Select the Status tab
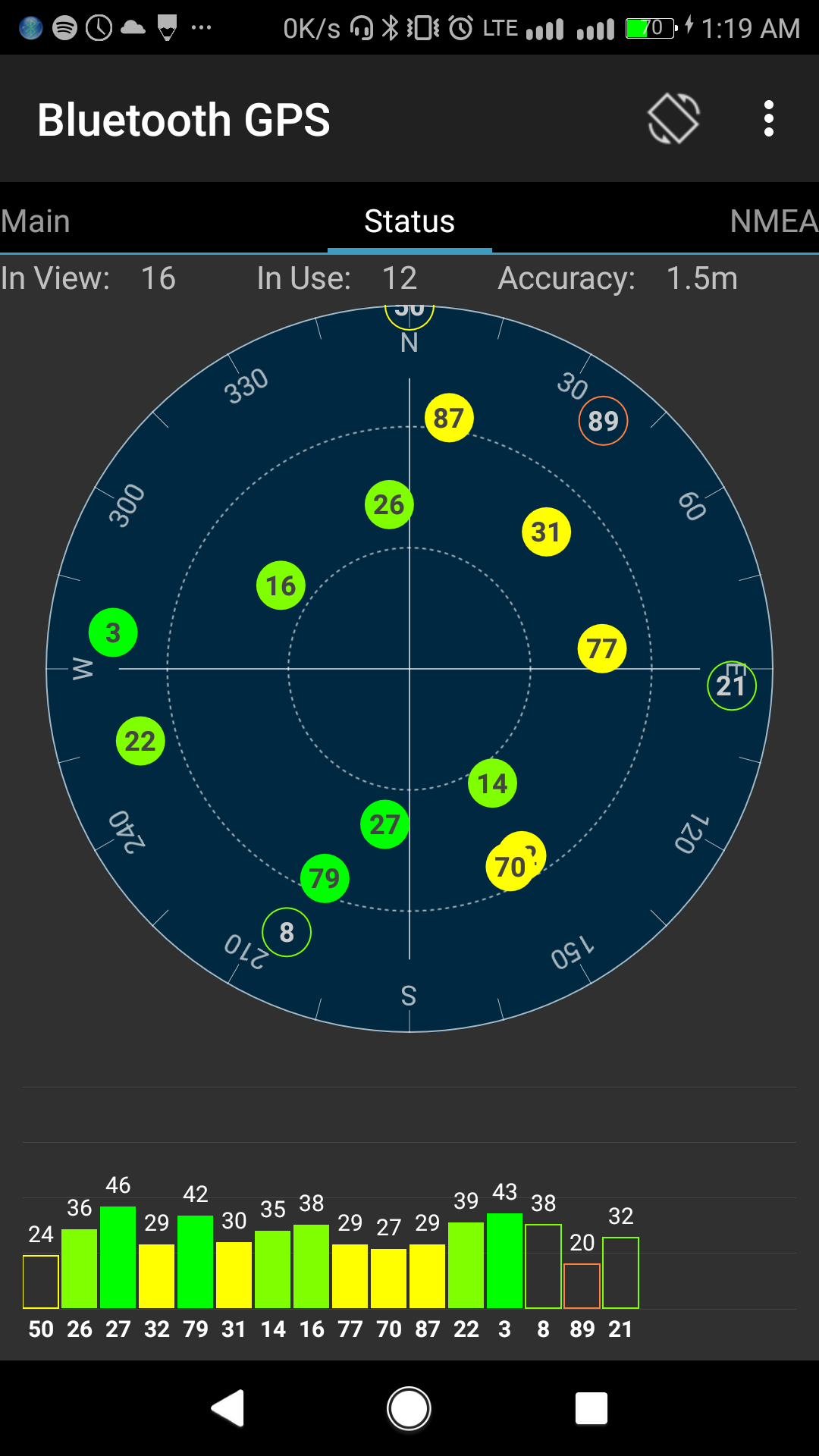The height and width of the screenshot is (1456, 819). point(409,221)
